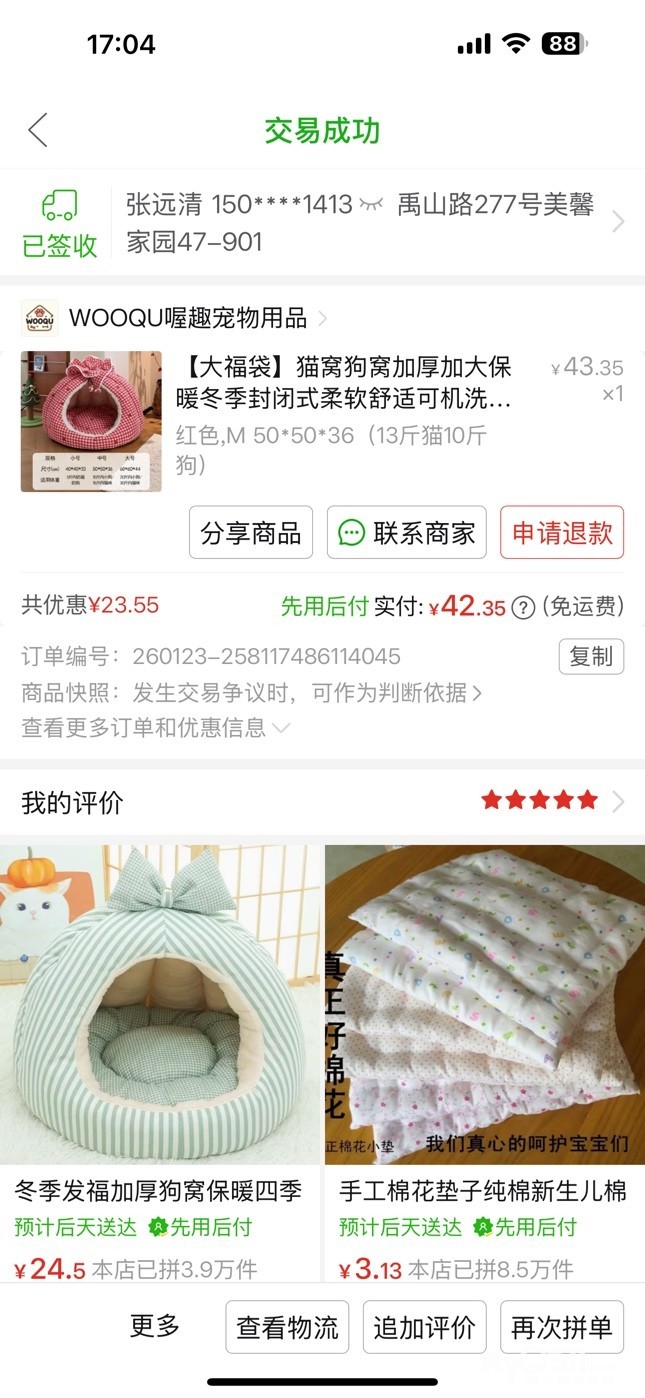Reveal the hidden phone number with eye icon

[x=371, y=205]
